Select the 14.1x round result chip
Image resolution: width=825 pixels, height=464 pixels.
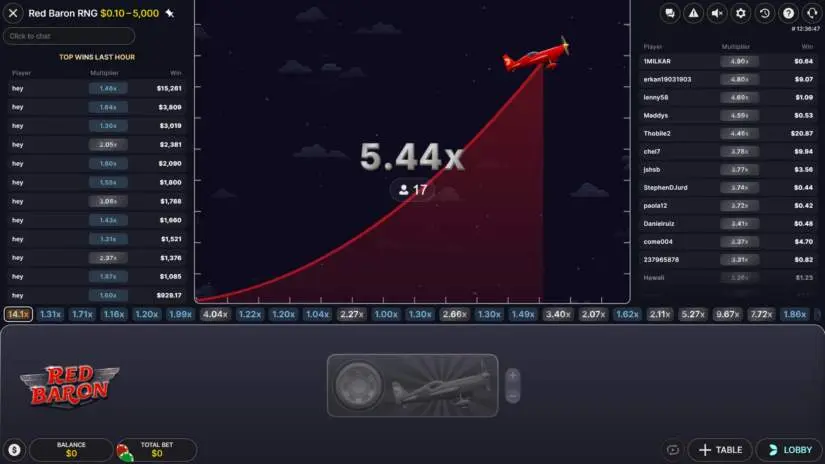click(x=18, y=314)
